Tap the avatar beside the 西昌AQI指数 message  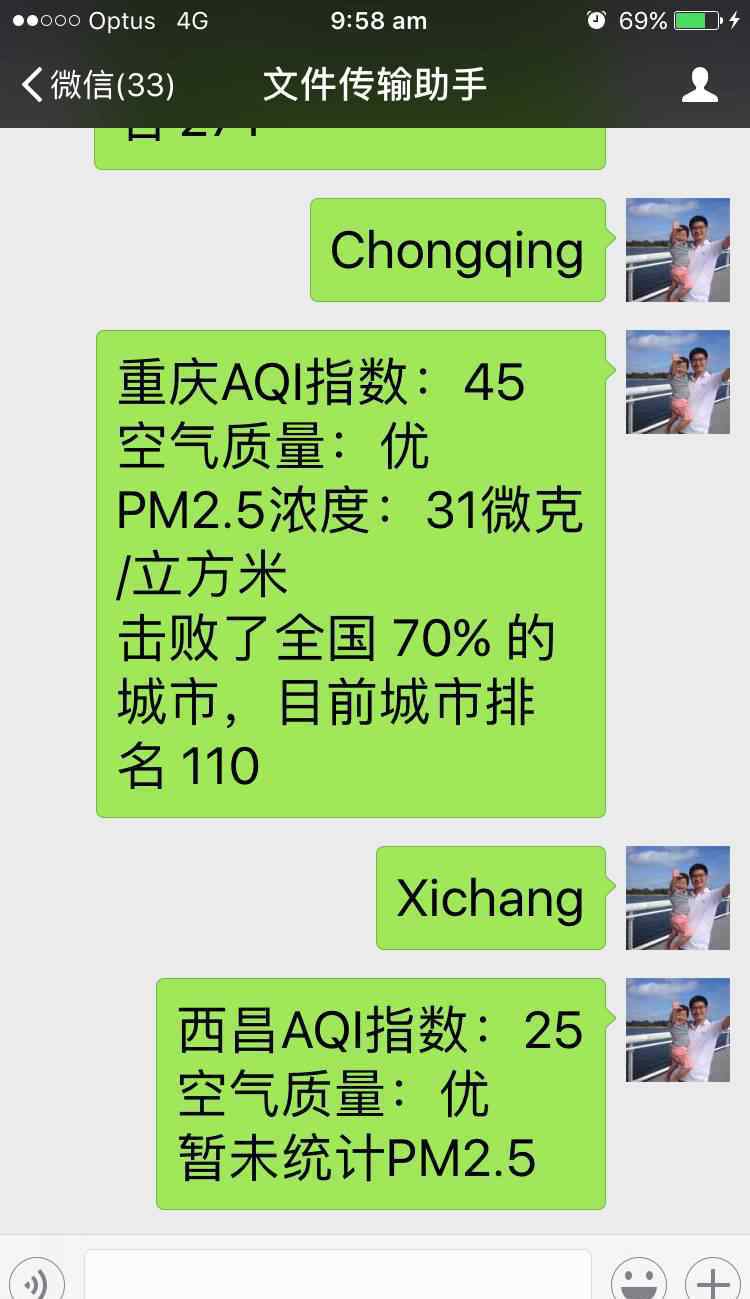point(678,1030)
